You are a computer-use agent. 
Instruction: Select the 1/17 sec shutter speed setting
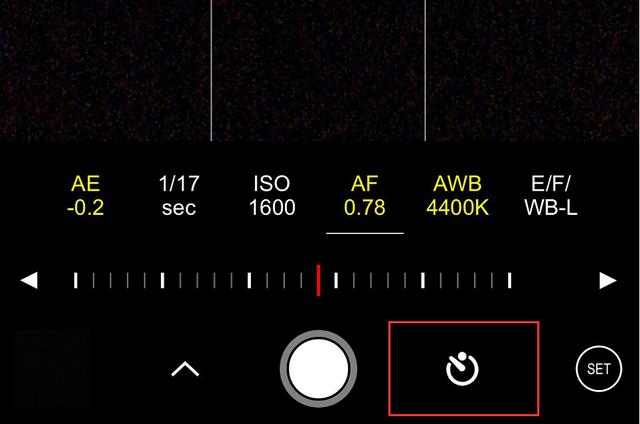pos(179,196)
